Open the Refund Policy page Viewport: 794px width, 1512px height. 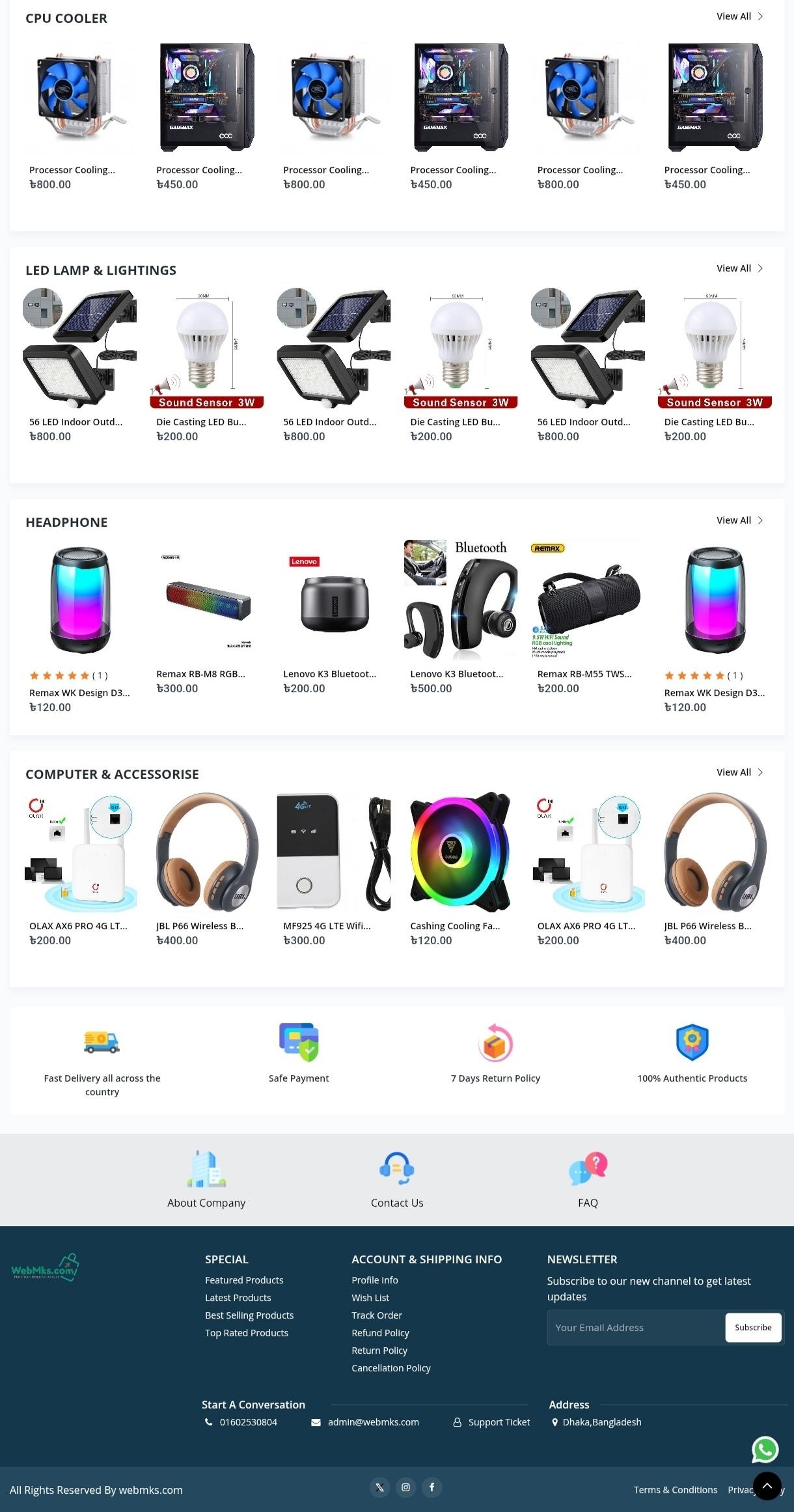(380, 1333)
